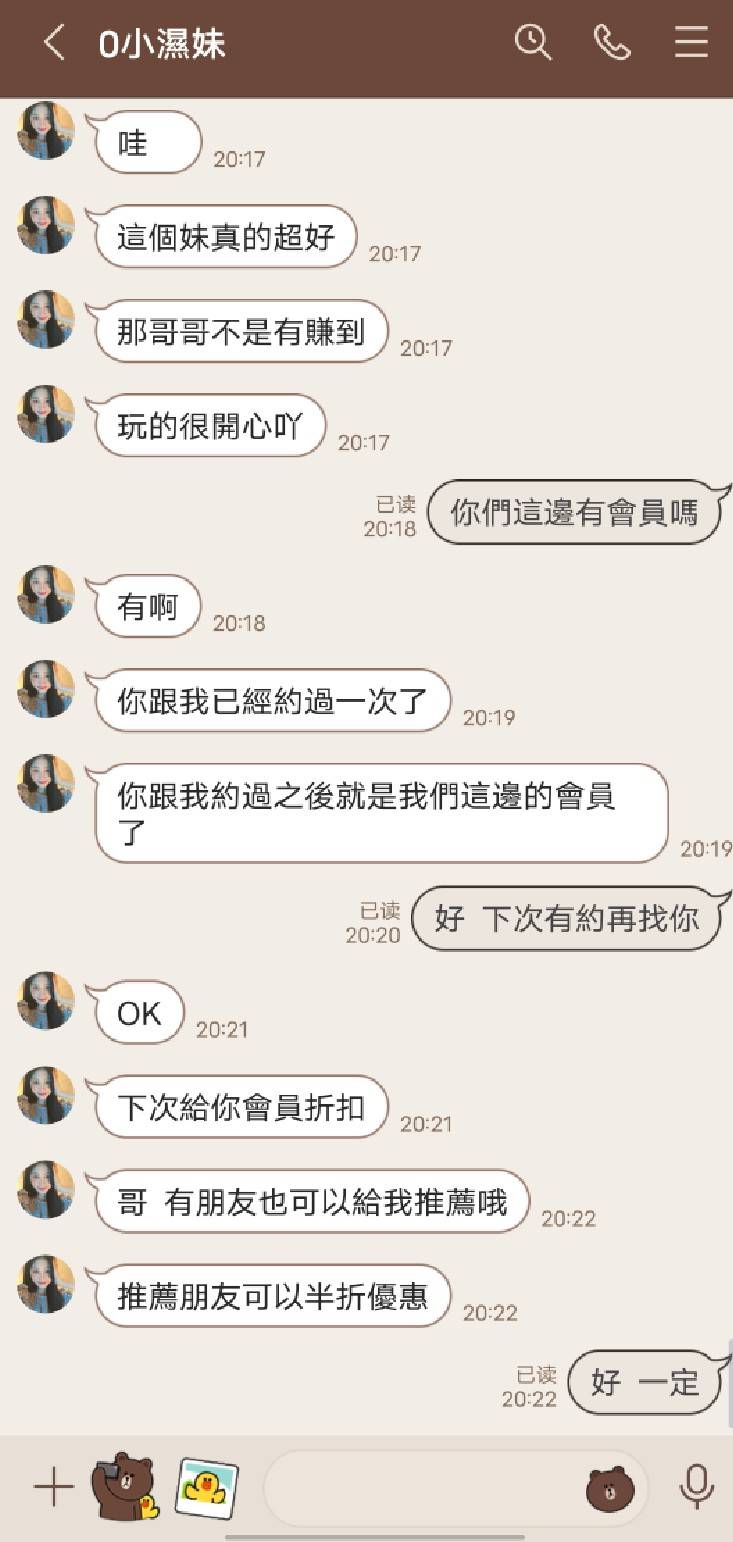Image resolution: width=733 pixels, height=1542 pixels.
Task: Open 0小濕妹's profile from the chat title
Action: [x=165, y=44]
